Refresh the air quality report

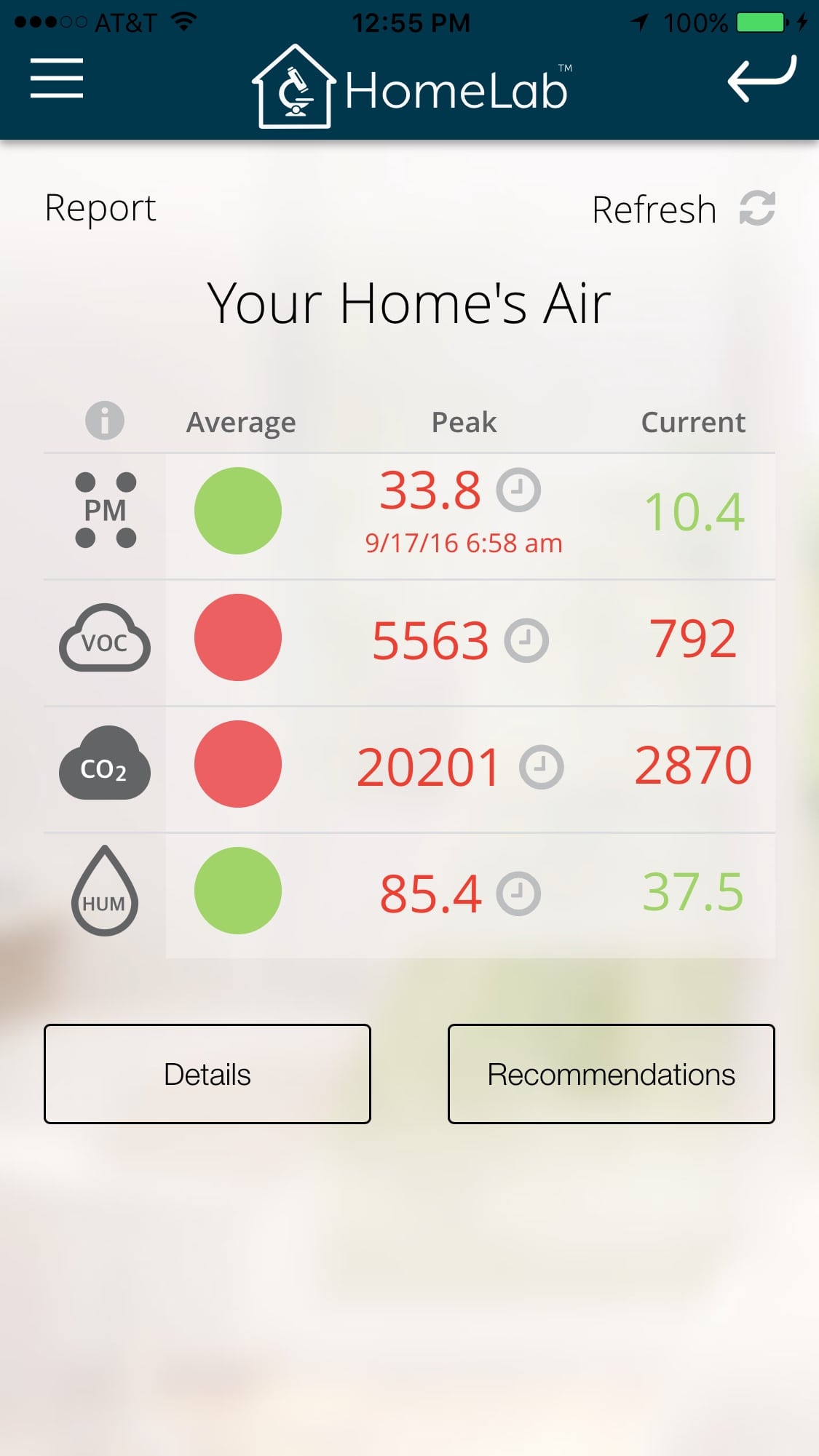point(756,209)
